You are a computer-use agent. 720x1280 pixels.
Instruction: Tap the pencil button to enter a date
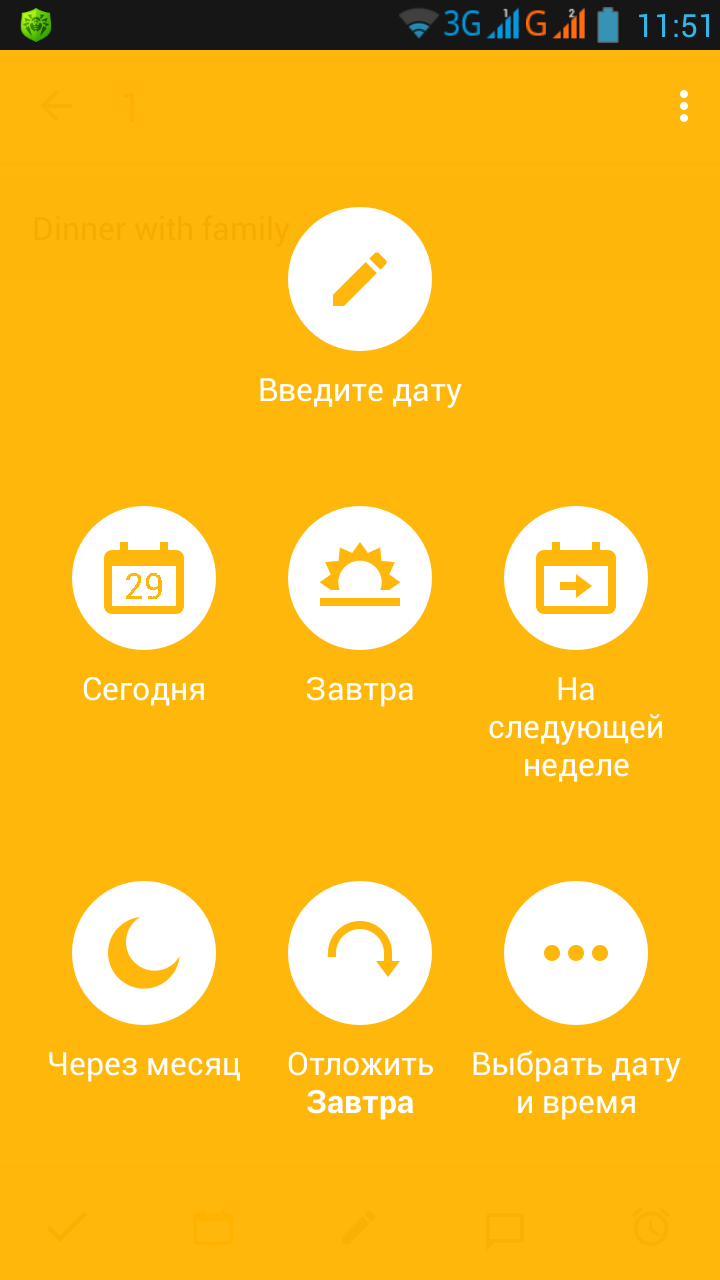click(x=360, y=279)
